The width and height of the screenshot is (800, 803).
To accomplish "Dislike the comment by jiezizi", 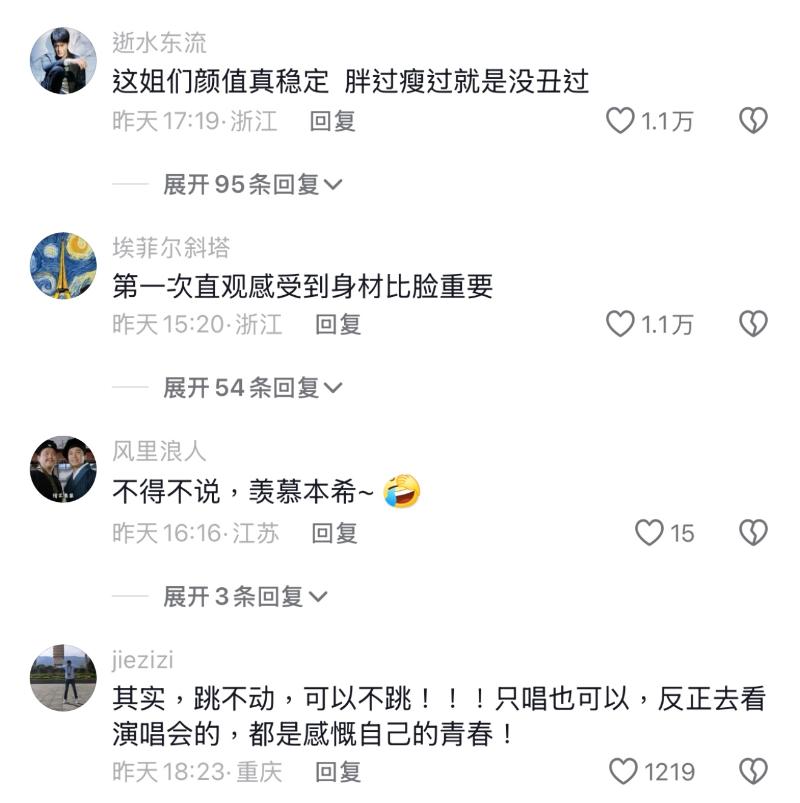I will (x=753, y=771).
